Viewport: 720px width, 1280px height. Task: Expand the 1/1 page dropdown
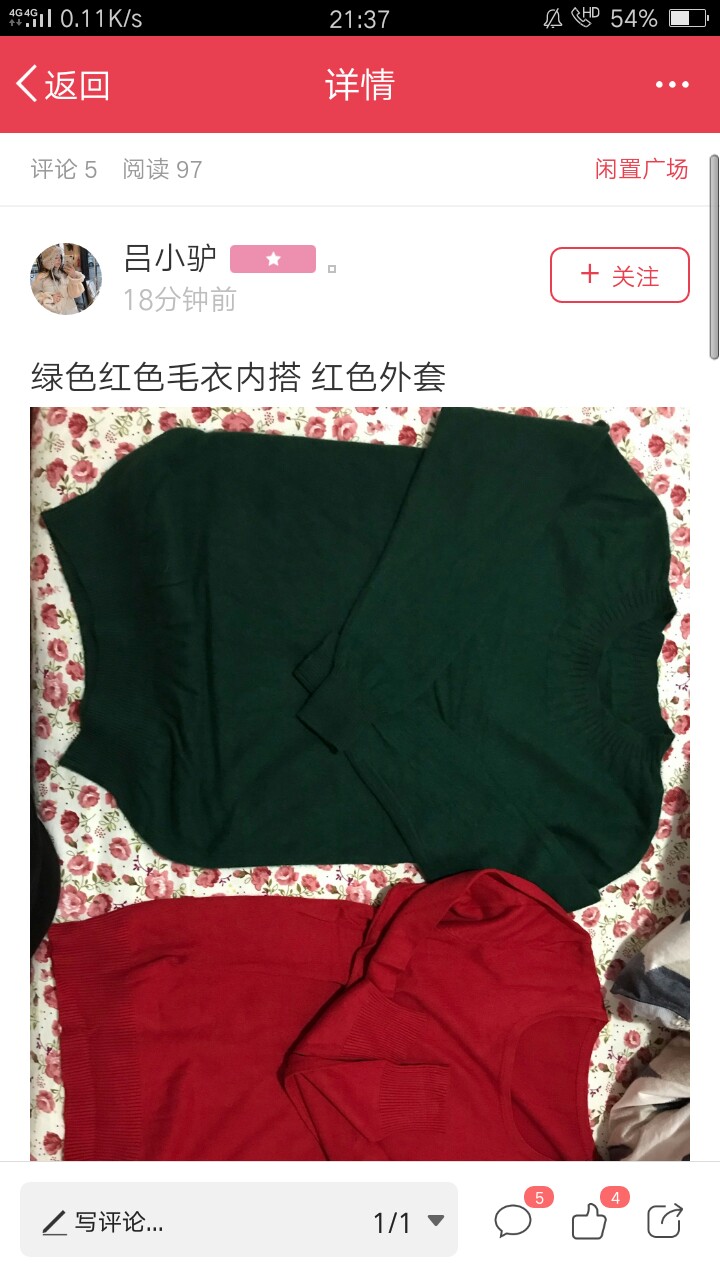pos(408,1222)
